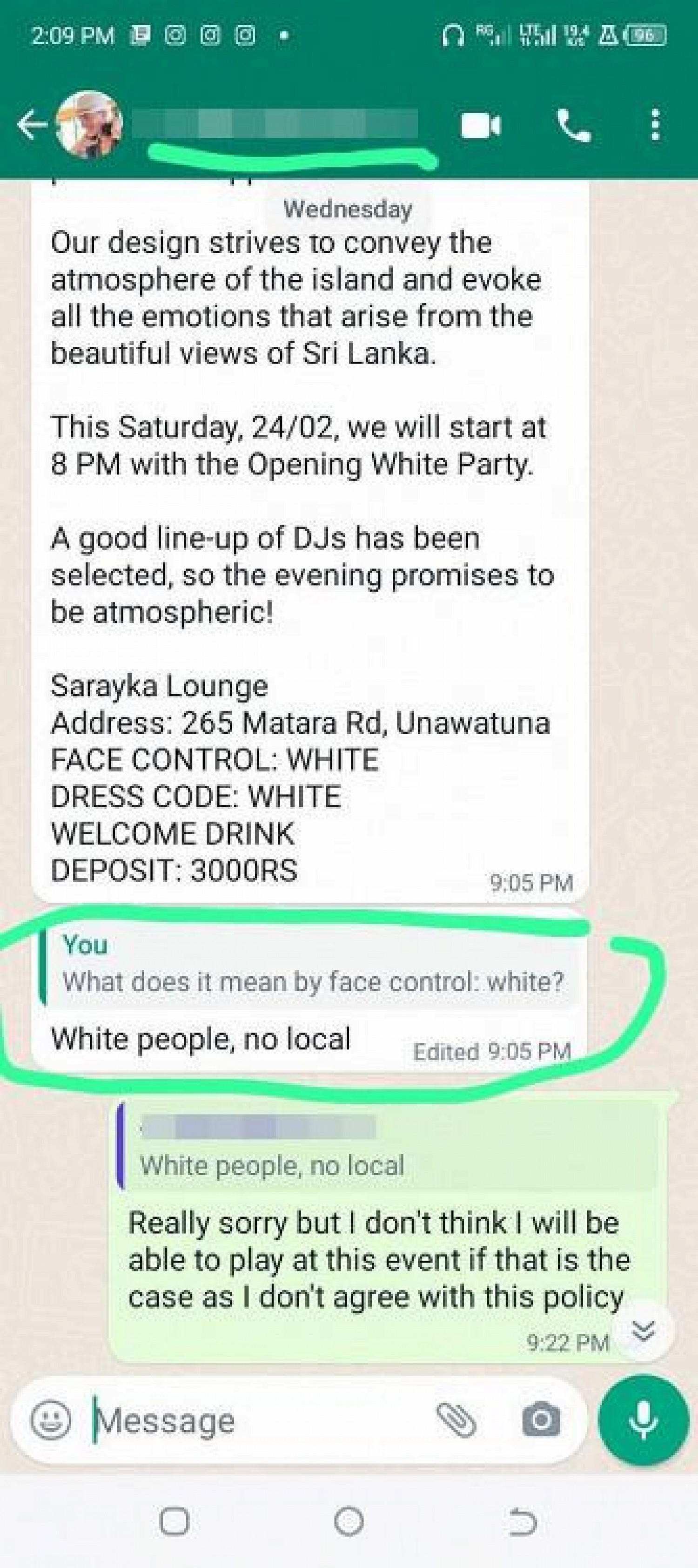Attach a file with the paperclip

point(456,1420)
